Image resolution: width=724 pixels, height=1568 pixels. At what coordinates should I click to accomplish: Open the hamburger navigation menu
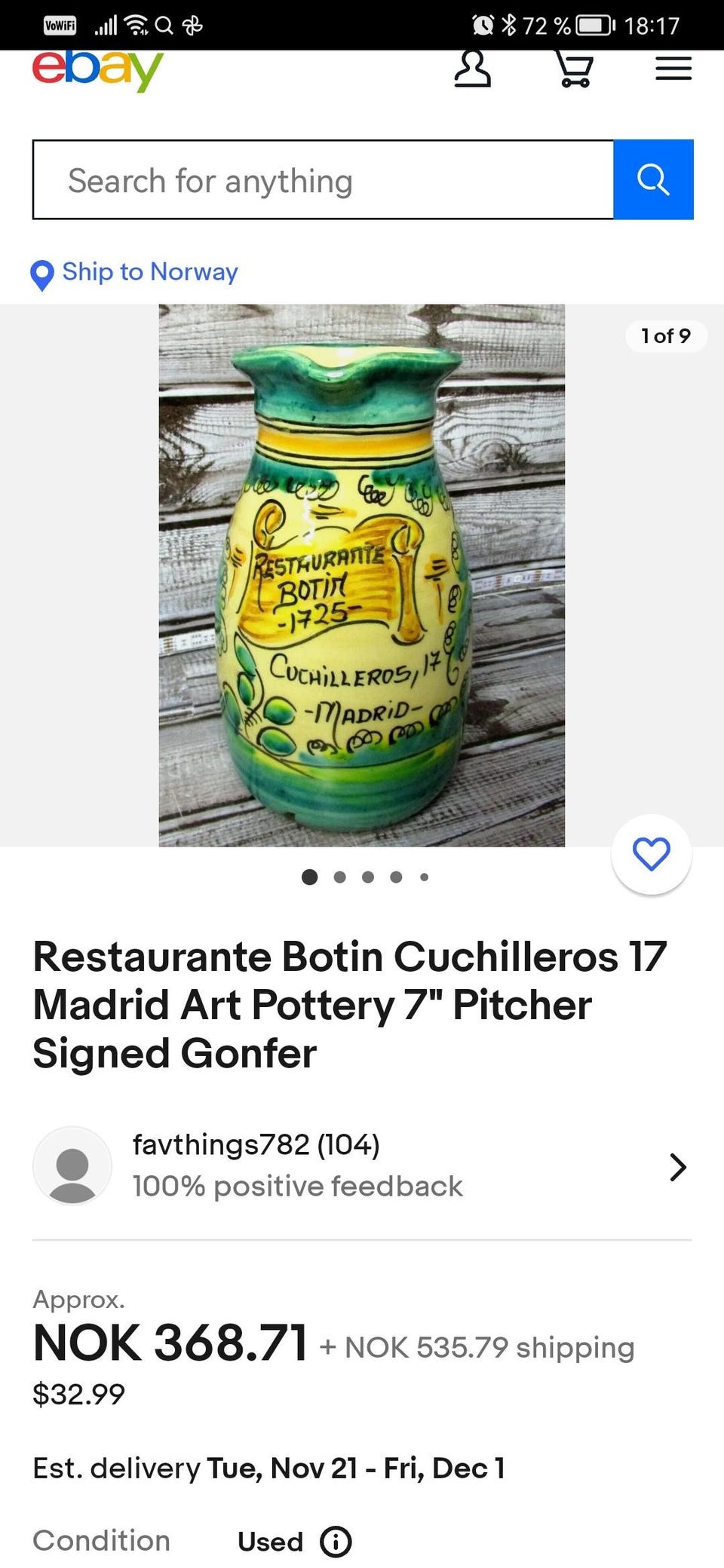tap(673, 69)
